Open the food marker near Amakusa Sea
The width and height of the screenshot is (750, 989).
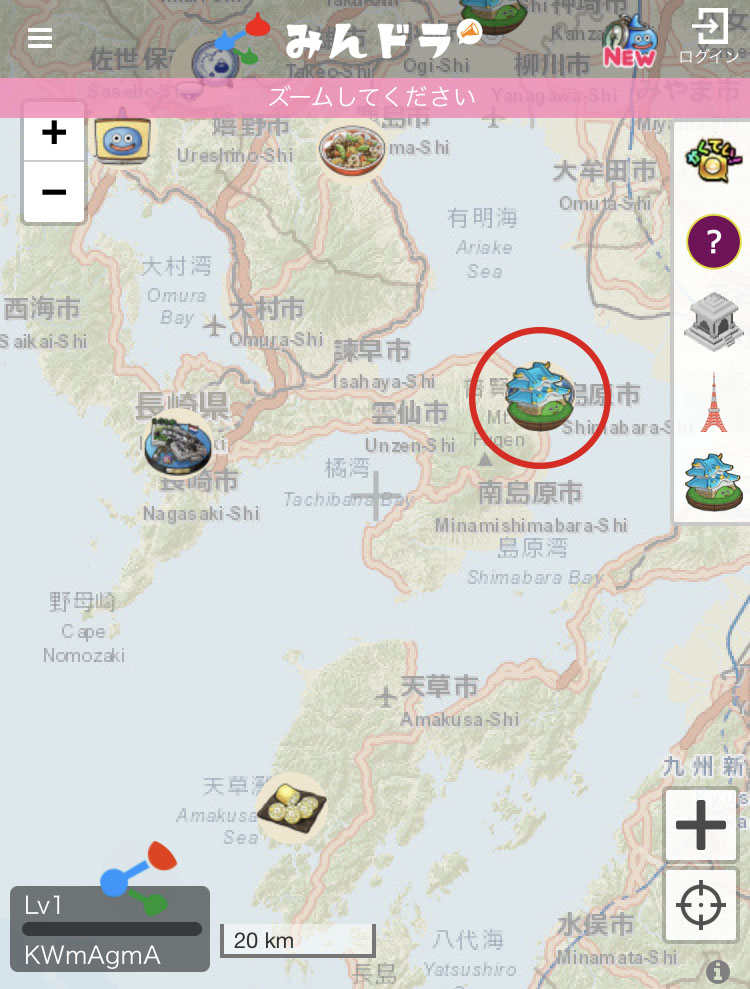click(291, 806)
